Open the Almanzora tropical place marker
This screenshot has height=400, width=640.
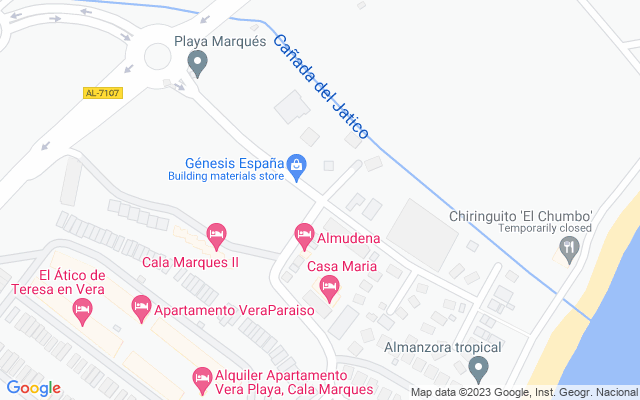[478, 370]
